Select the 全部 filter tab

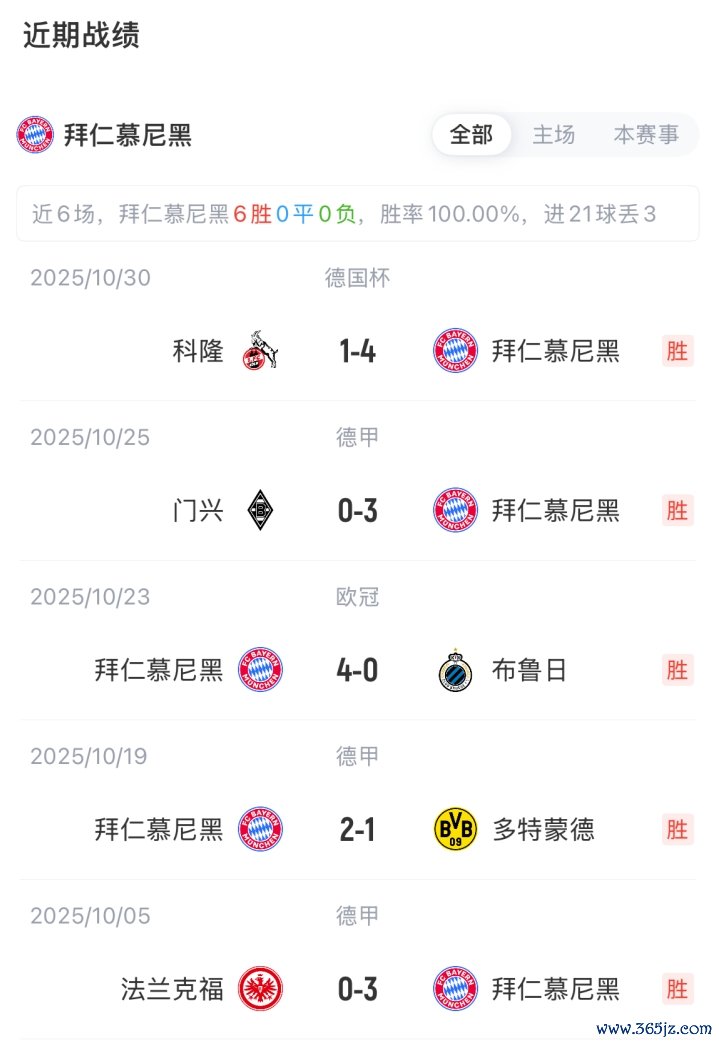coord(471,135)
